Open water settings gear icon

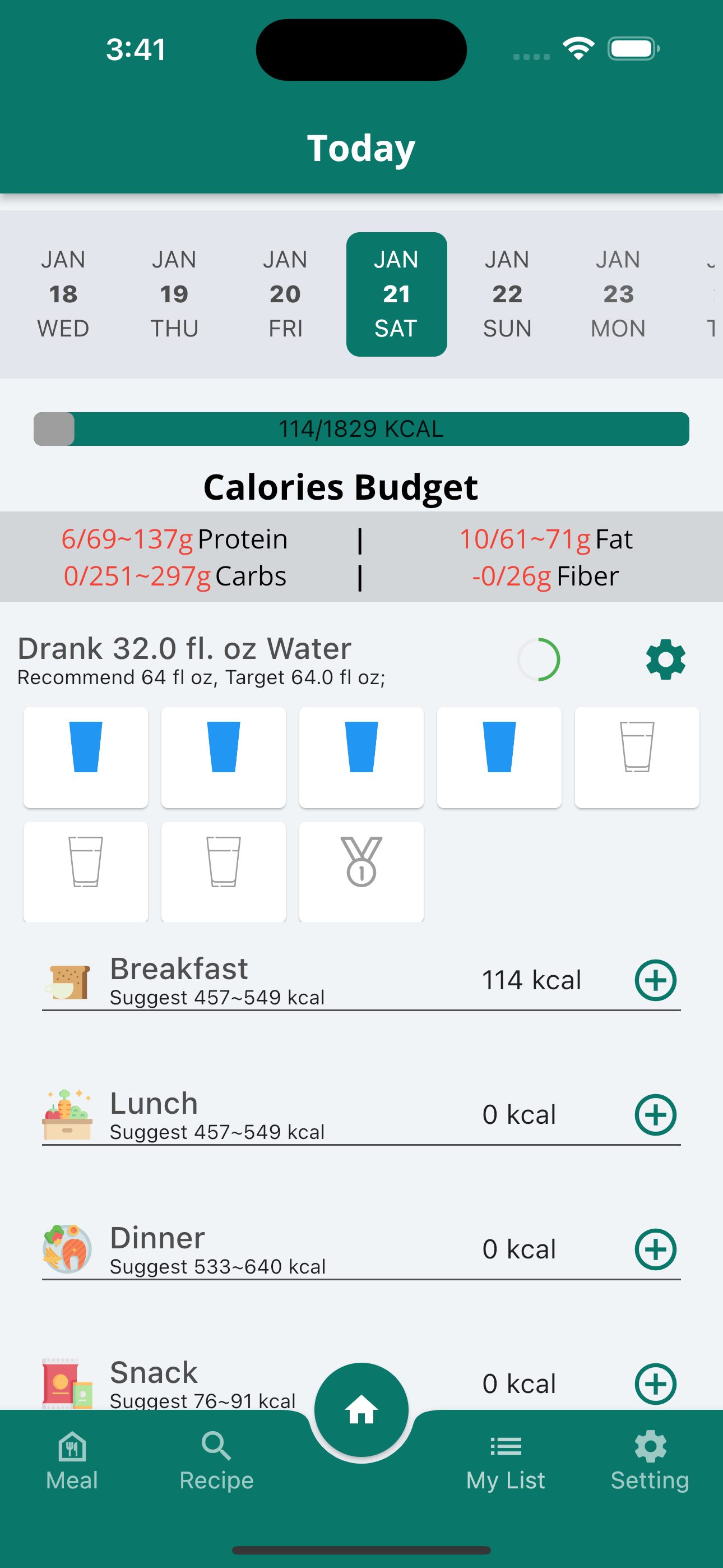[x=665, y=659]
